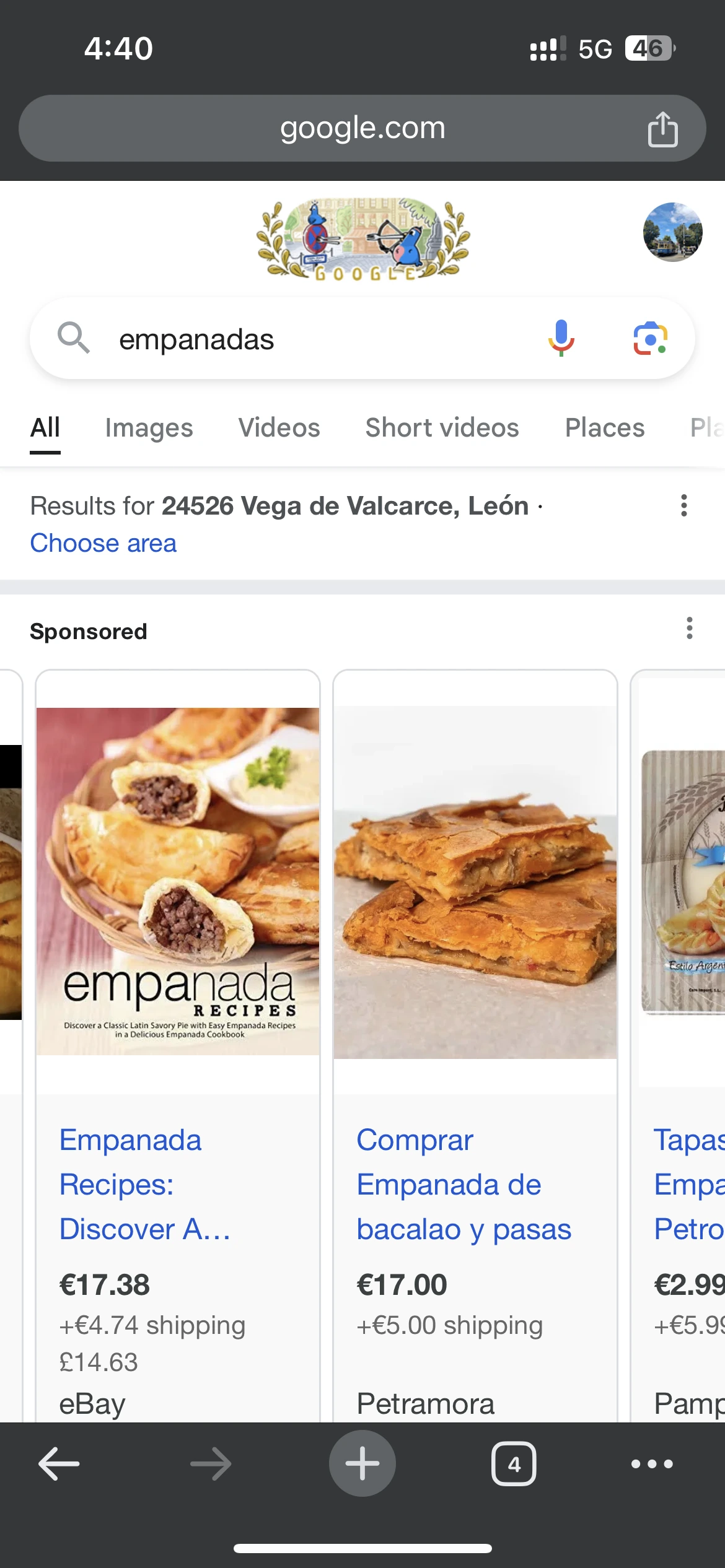Open the browser more options menu

click(x=652, y=1464)
